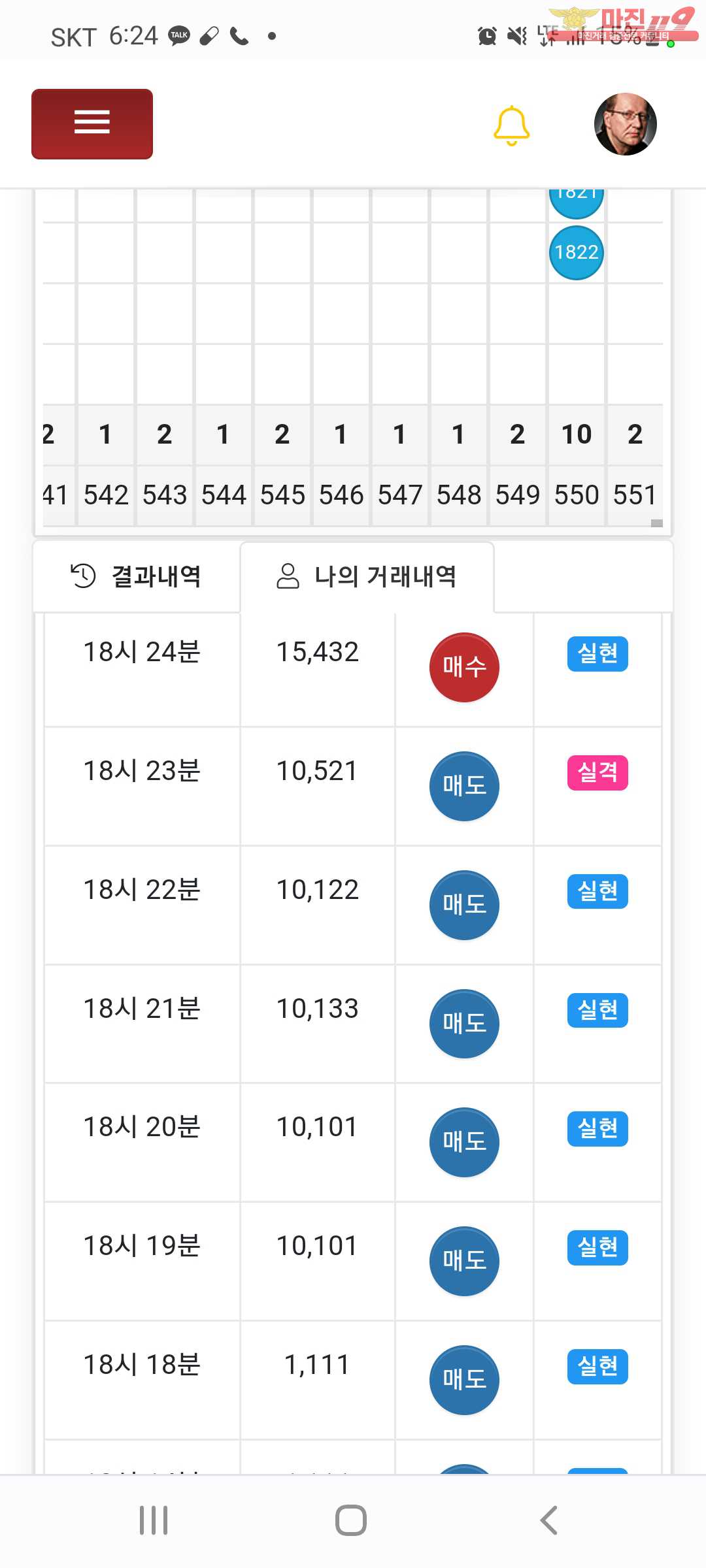Open the notifications bell
Viewport: 706px width, 1568px height.
511,125
